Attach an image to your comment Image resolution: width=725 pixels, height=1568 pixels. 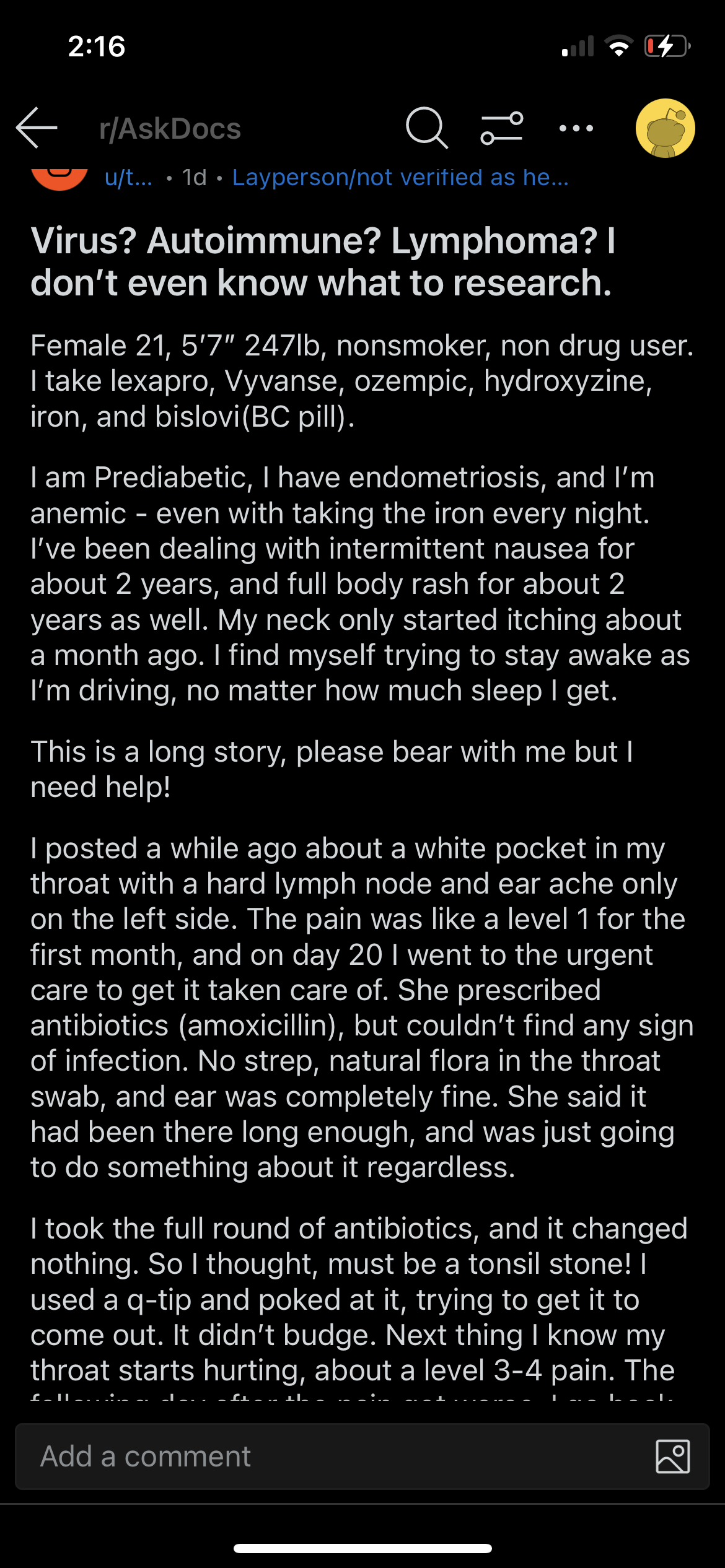pos(673,1457)
